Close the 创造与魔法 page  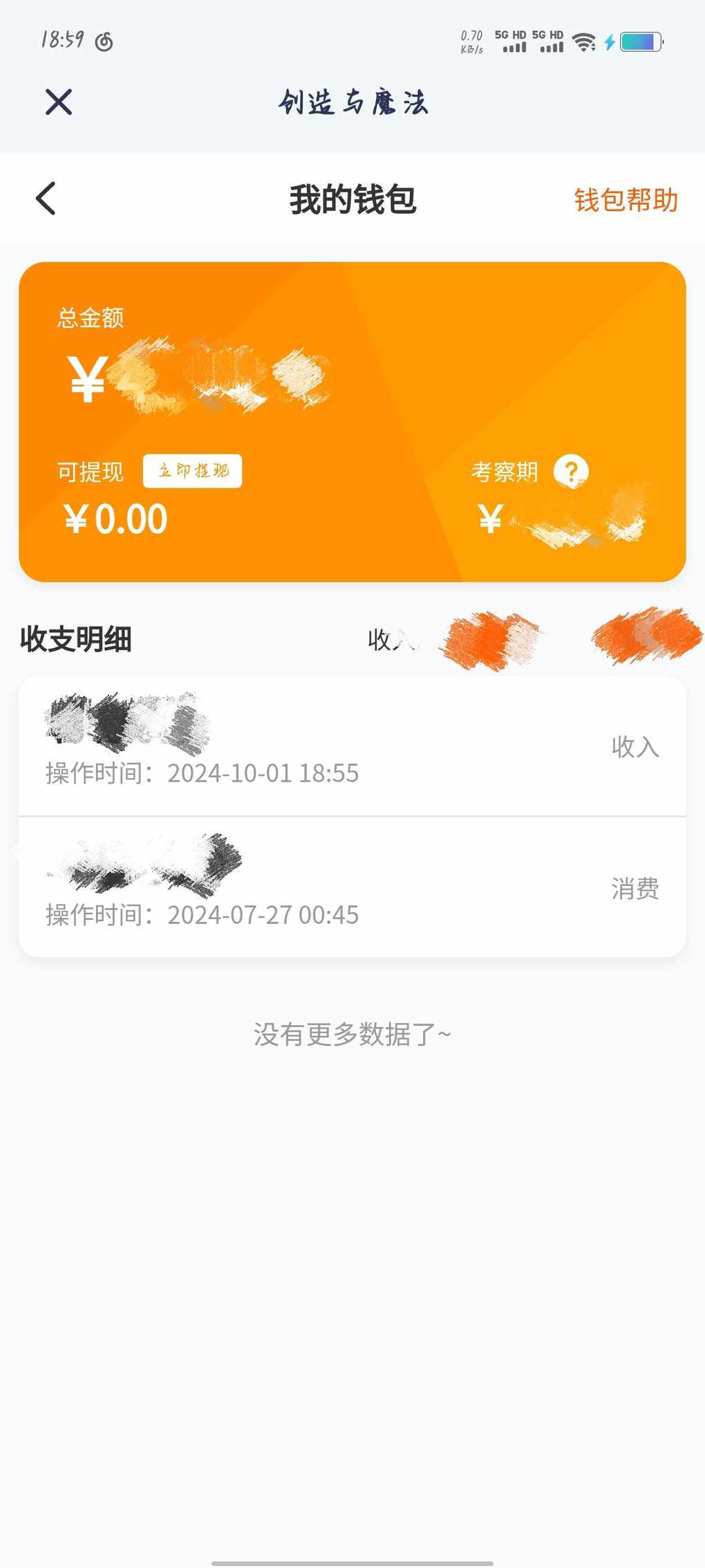[x=59, y=102]
